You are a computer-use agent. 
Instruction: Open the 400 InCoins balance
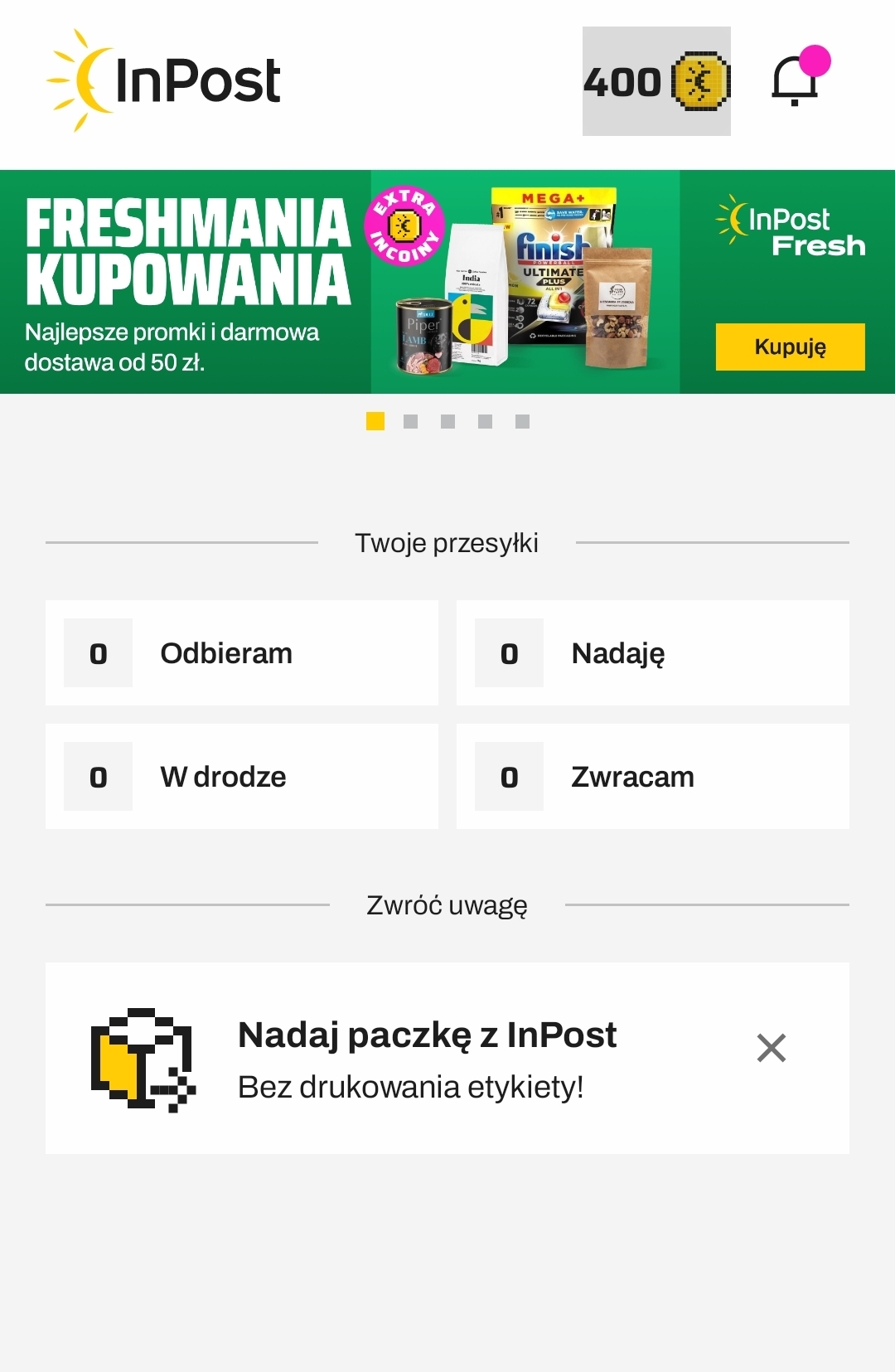(656, 81)
